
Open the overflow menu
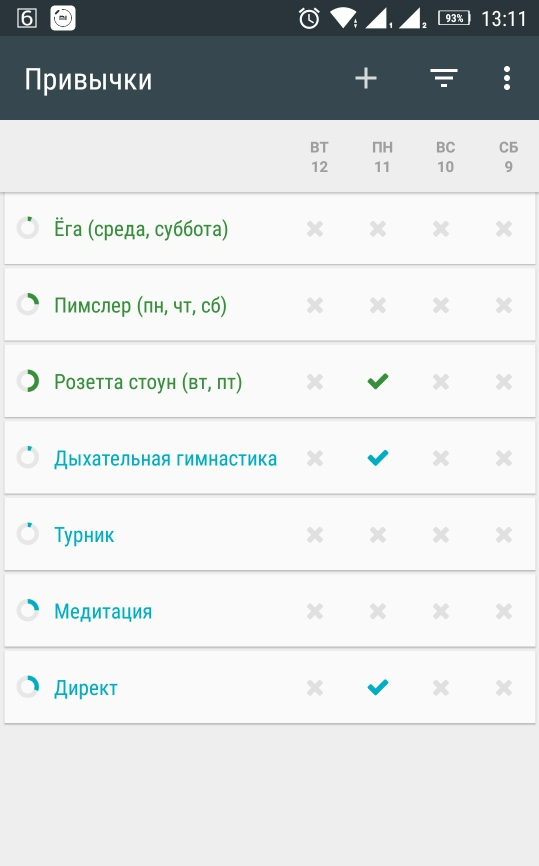pyautogui.click(x=507, y=78)
